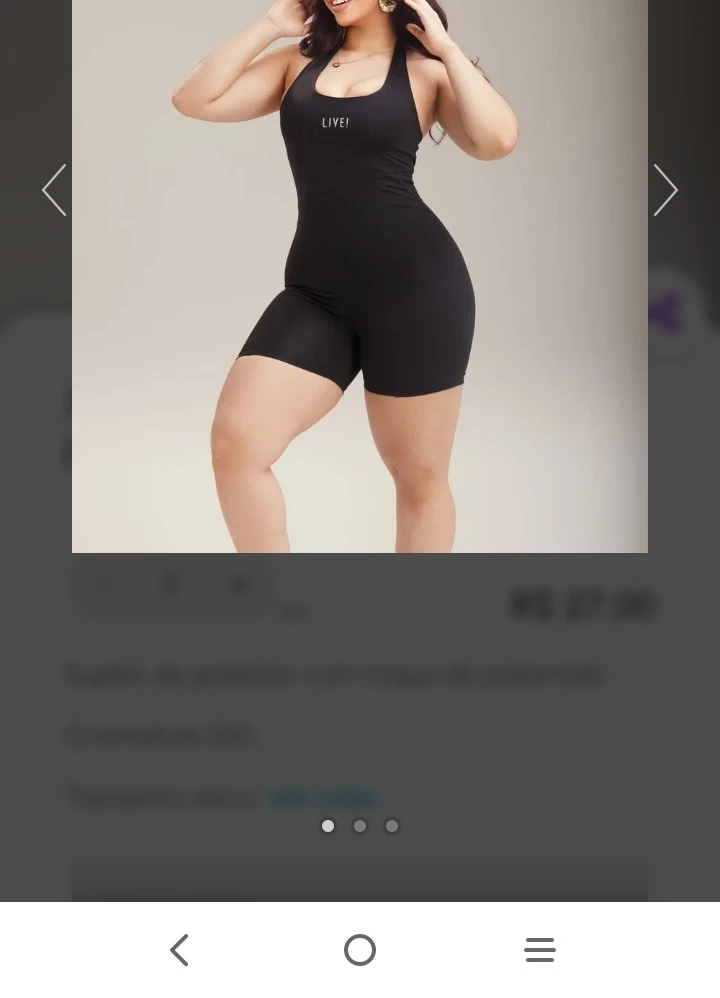This screenshot has height=998, width=720.
Task: Go to the phone home screen
Action: point(360,950)
